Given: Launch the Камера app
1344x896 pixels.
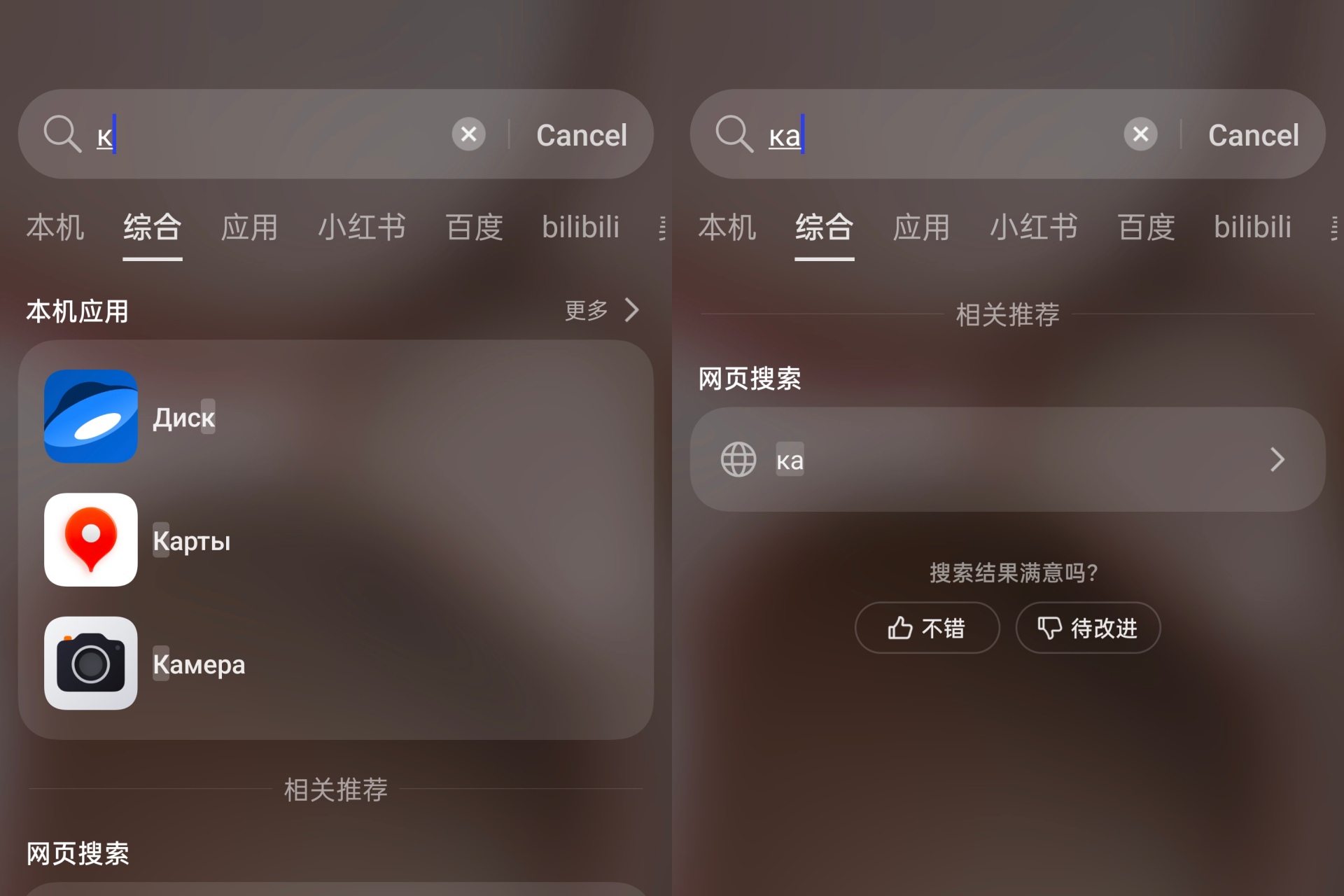Looking at the screenshot, I should click(91, 663).
